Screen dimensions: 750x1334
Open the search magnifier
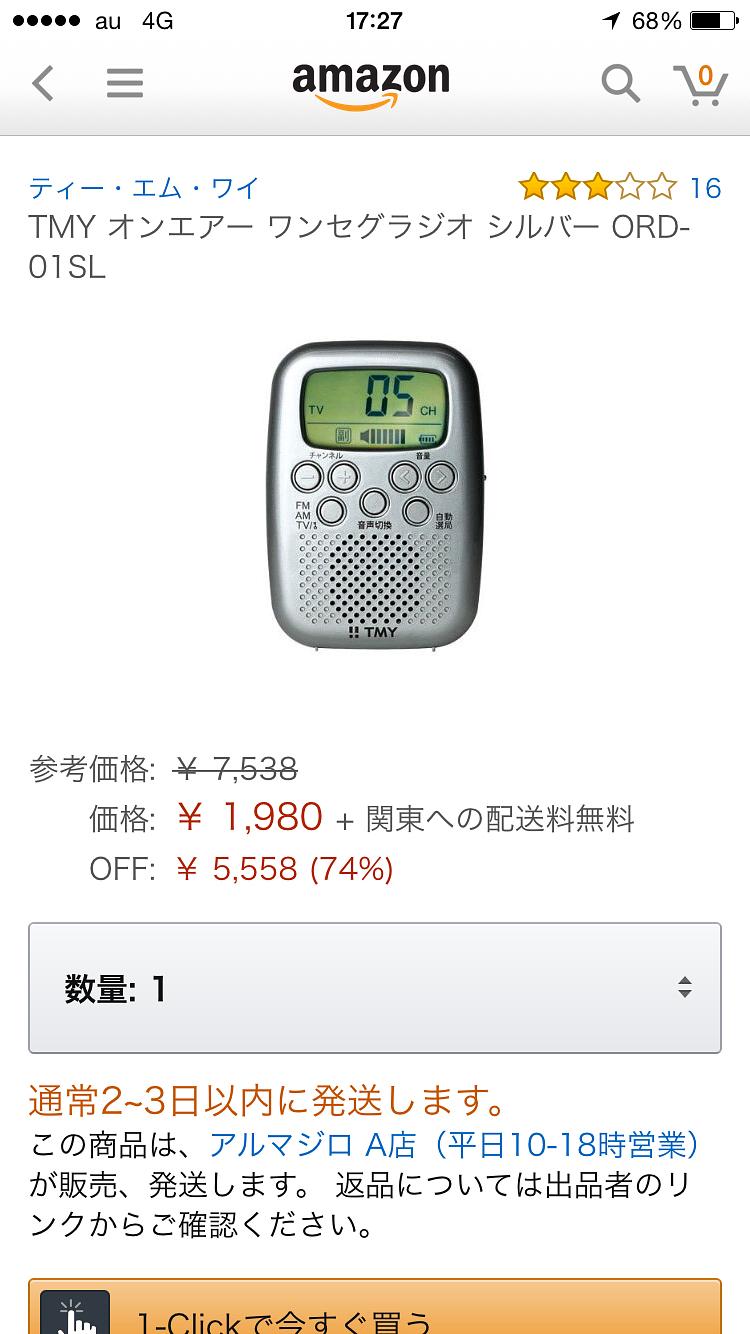620,84
